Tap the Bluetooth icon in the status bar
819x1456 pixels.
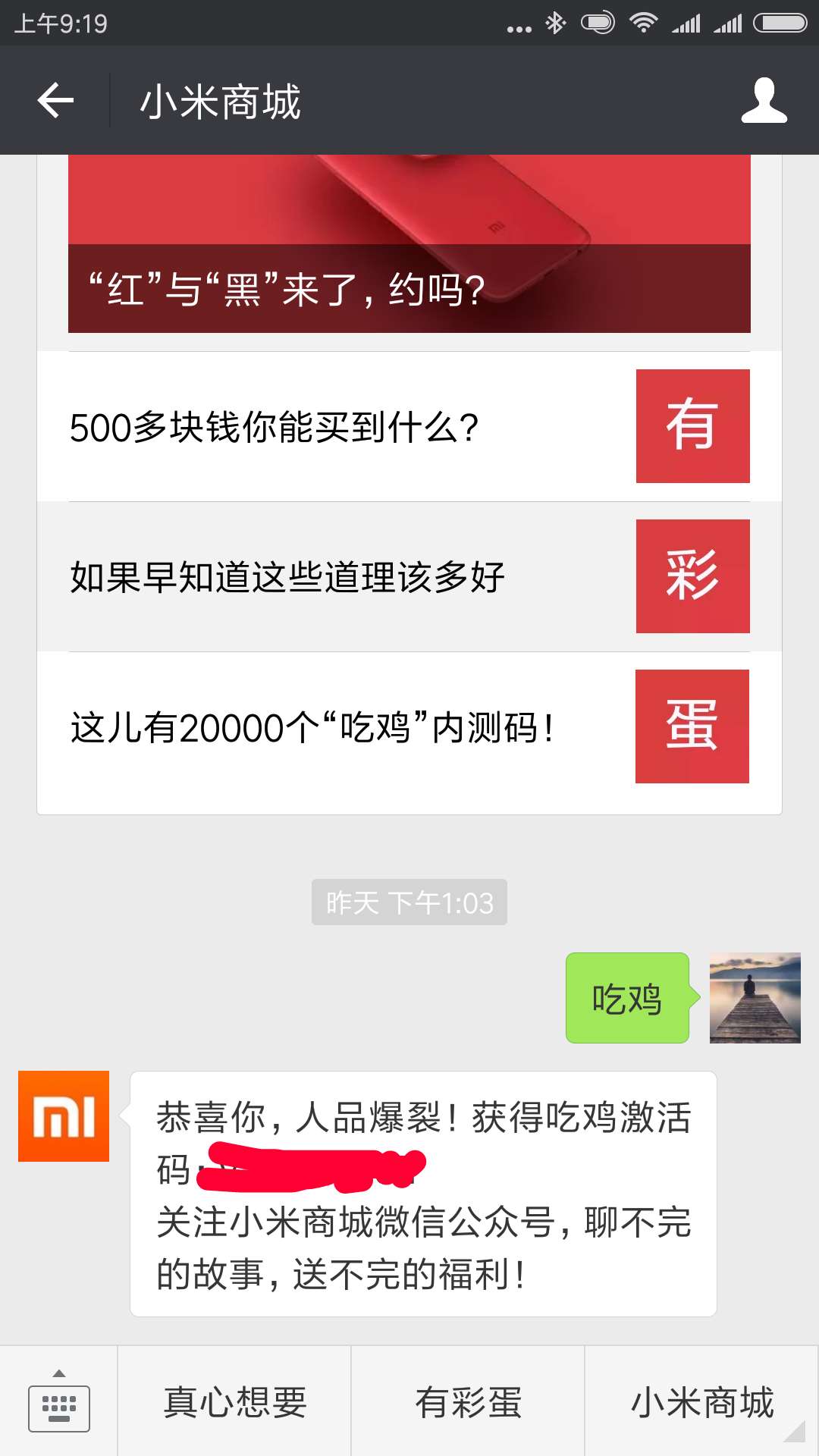pyautogui.click(x=556, y=21)
